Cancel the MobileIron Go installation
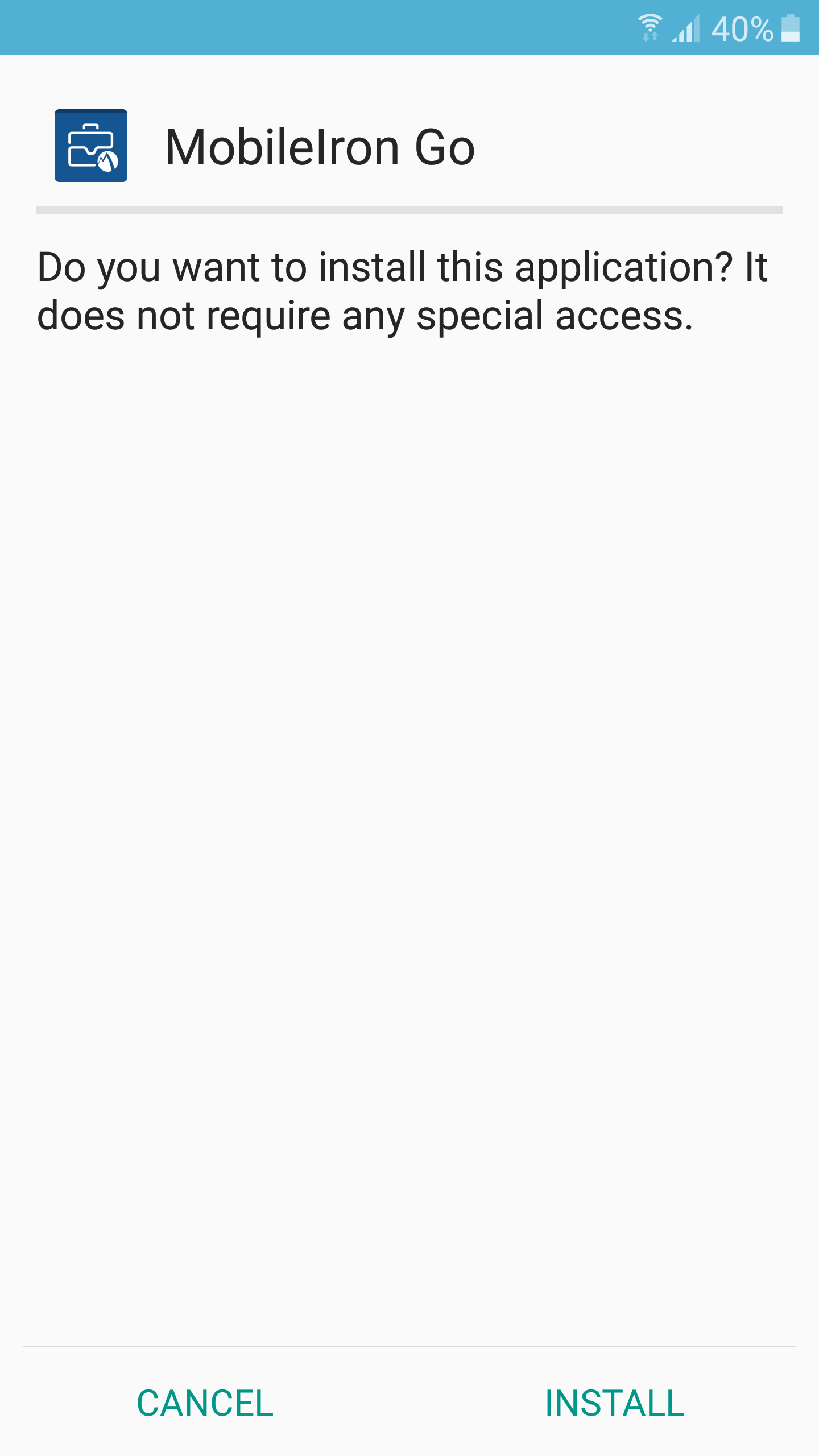 [205, 1403]
